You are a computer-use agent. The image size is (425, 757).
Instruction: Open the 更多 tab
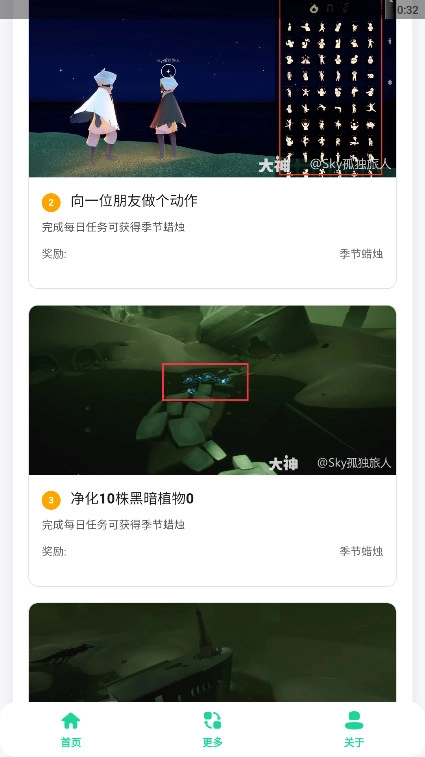(212, 729)
